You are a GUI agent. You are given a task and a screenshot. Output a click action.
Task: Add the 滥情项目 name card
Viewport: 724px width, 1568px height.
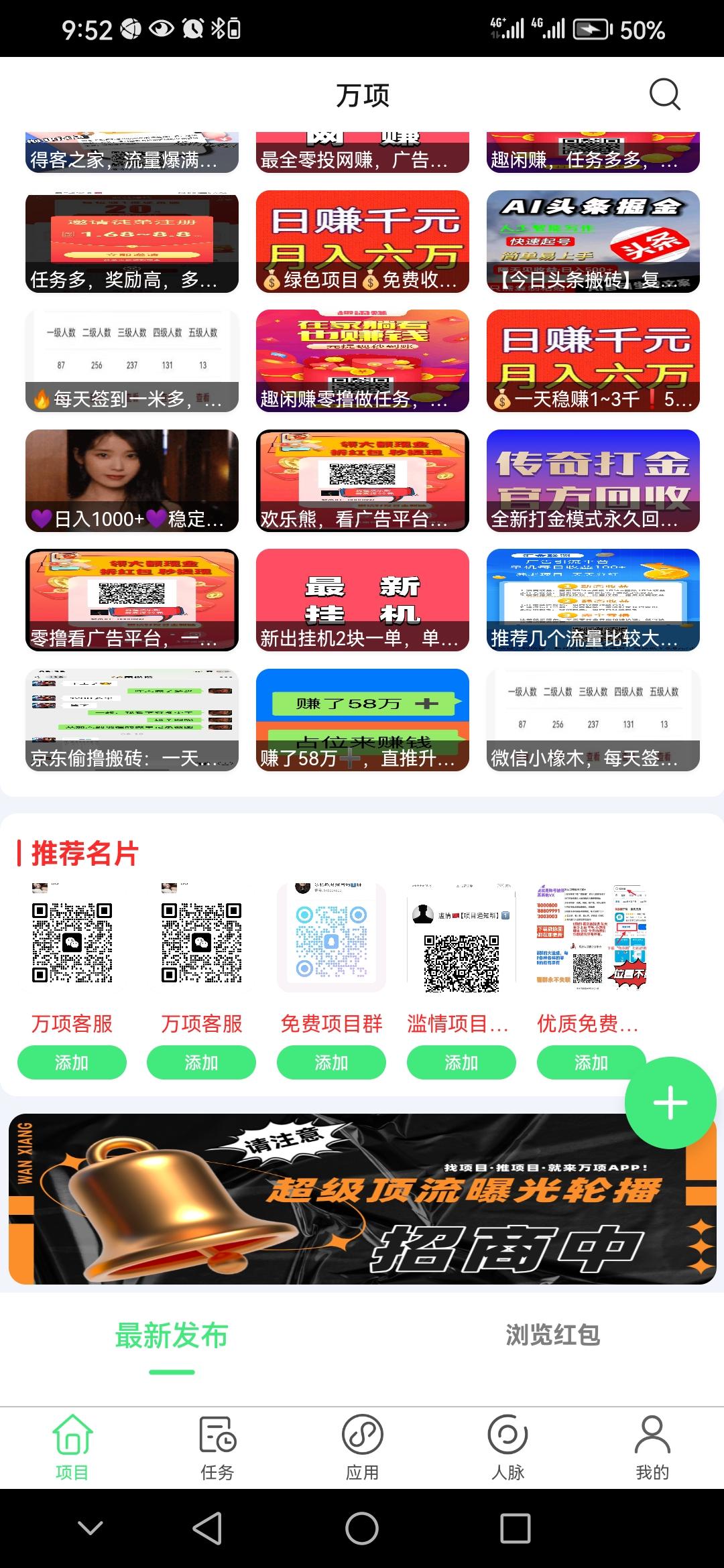point(461,1063)
